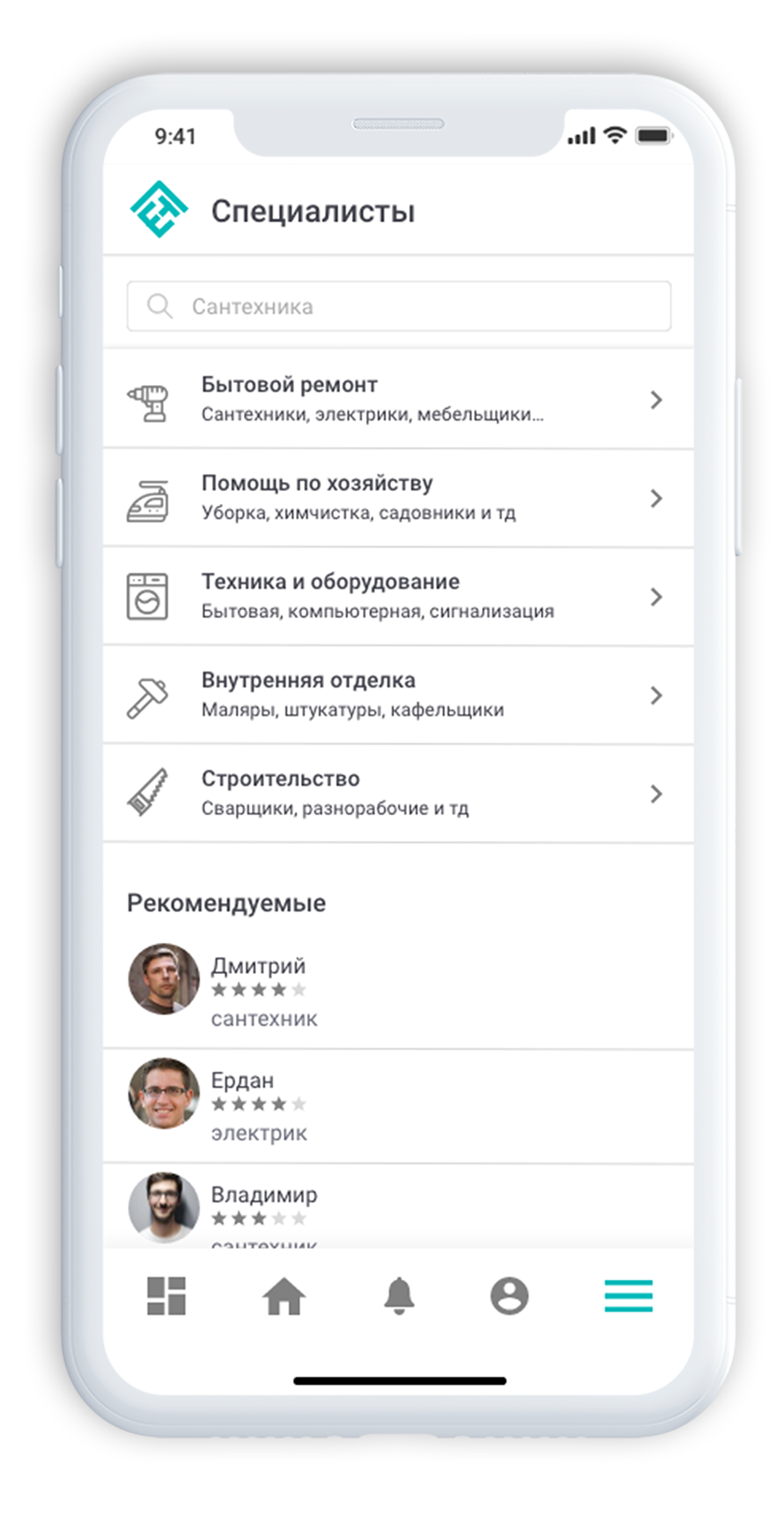Open the user profile tab
Screen dimensions: 784x1516
pyautogui.click(x=509, y=1296)
